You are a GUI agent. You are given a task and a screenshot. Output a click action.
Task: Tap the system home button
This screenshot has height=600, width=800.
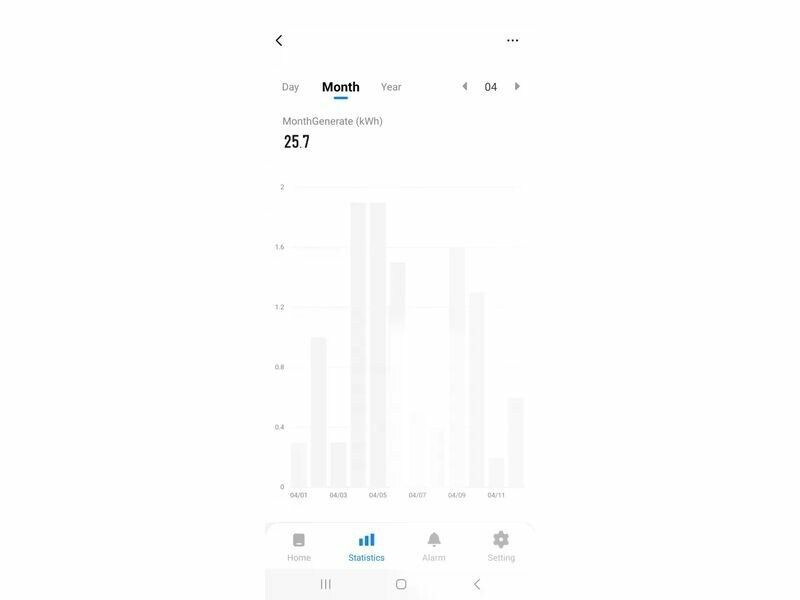point(400,584)
